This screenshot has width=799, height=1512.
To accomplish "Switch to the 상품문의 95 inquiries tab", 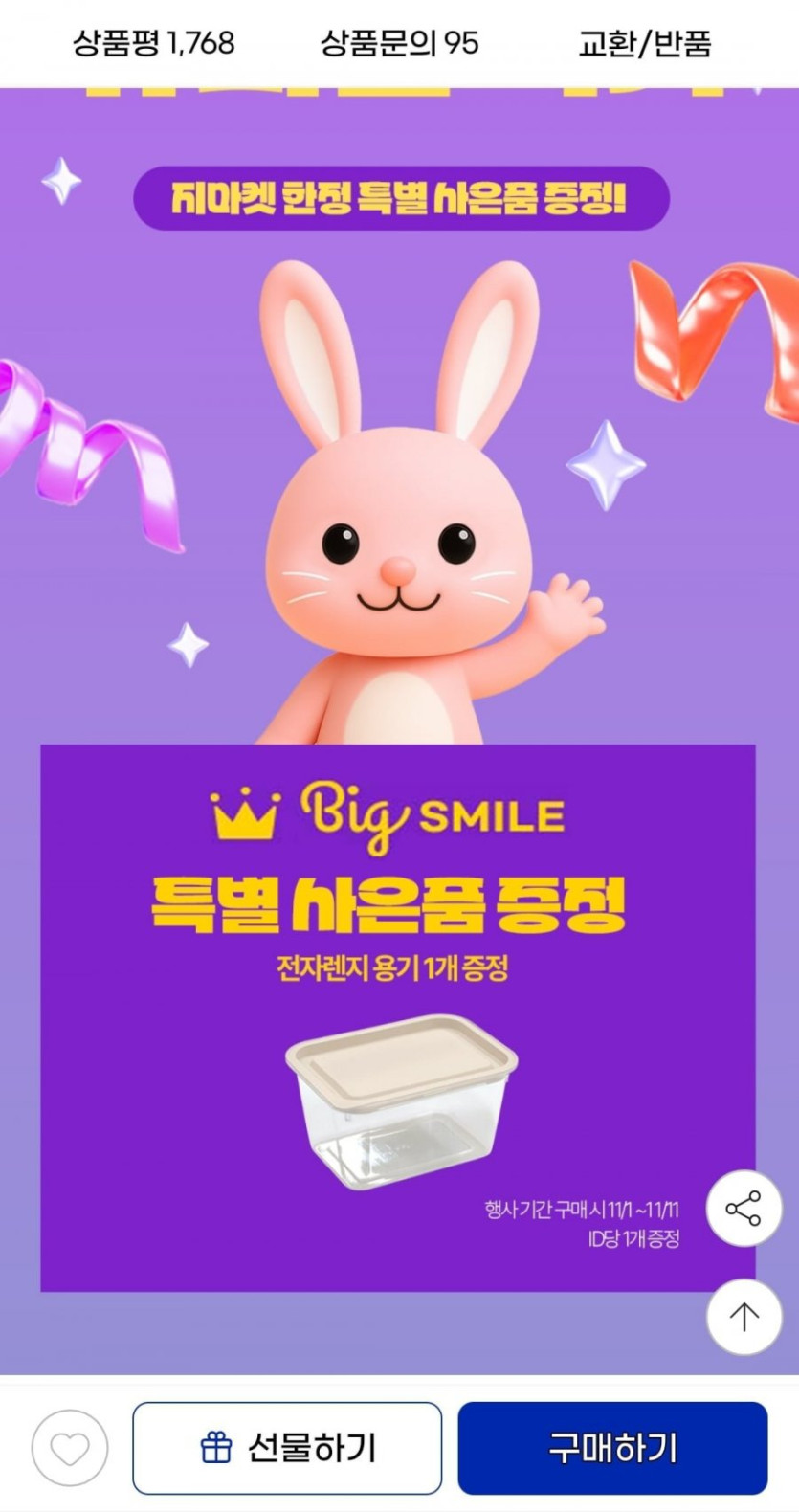I will click(x=399, y=43).
